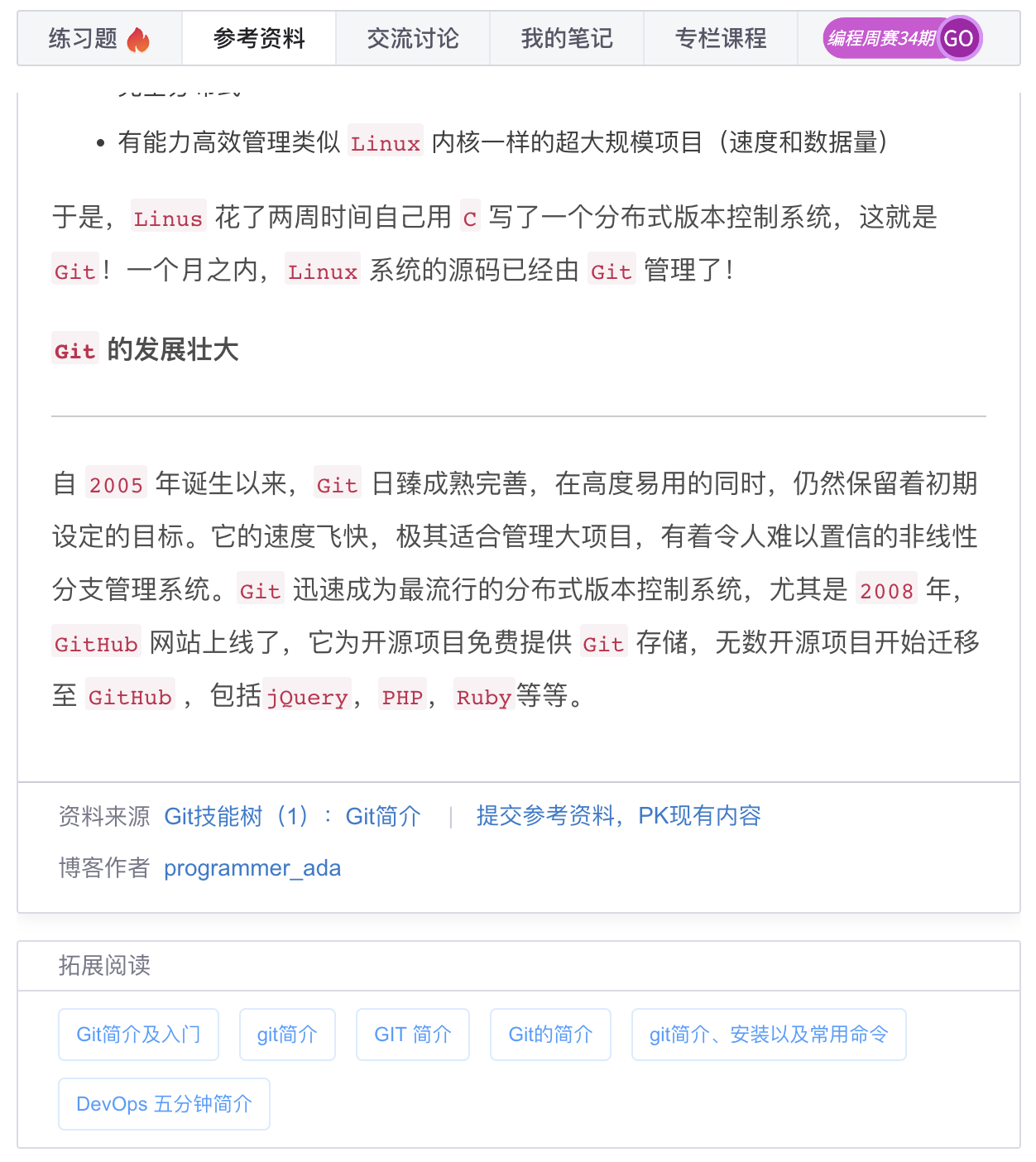
Task: Select the lowercase git简介 chip
Action: [x=287, y=1035]
